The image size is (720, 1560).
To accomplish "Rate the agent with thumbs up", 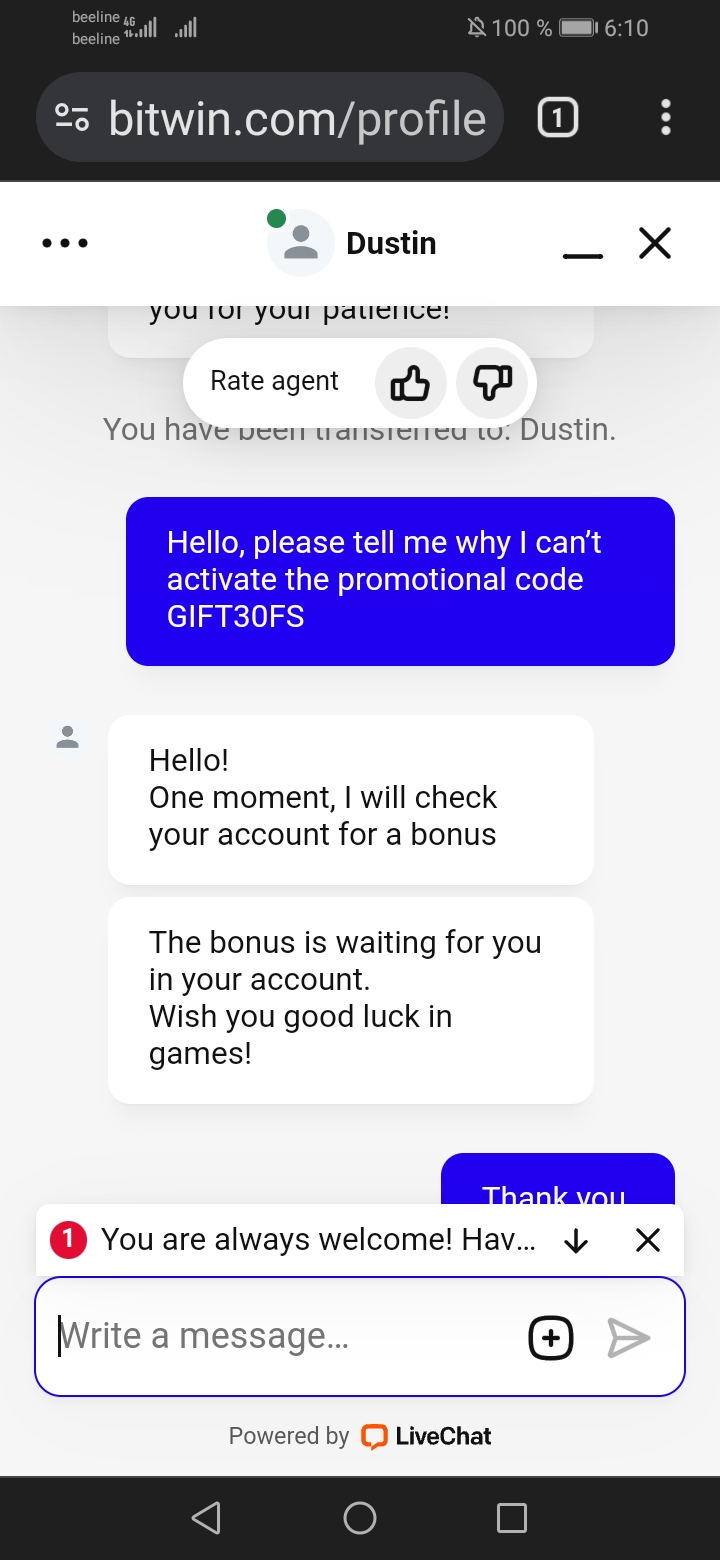I will [x=410, y=382].
